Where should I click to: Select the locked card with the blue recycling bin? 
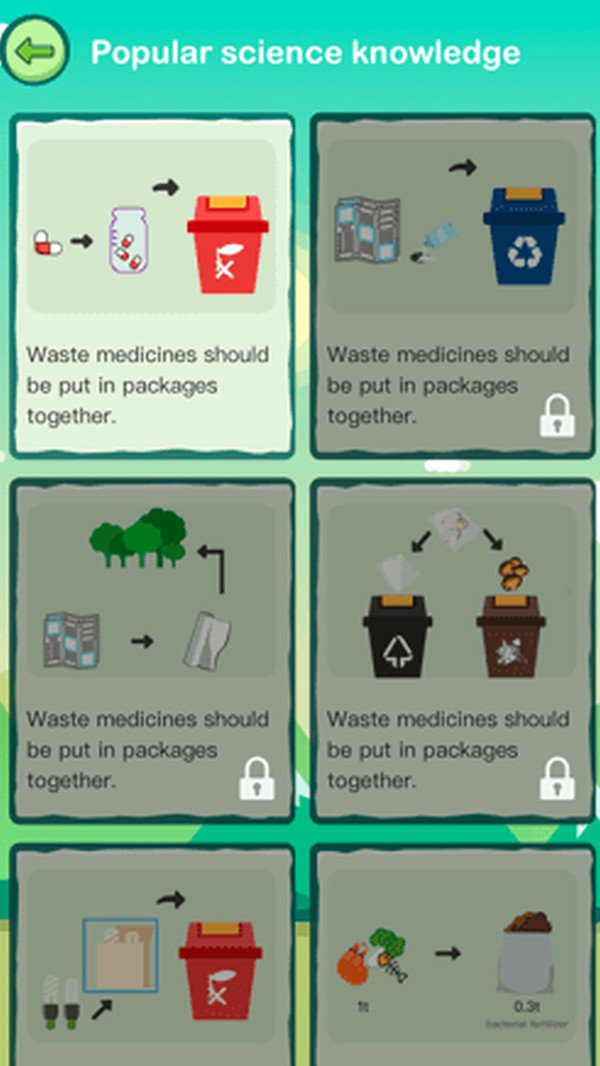tap(452, 286)
